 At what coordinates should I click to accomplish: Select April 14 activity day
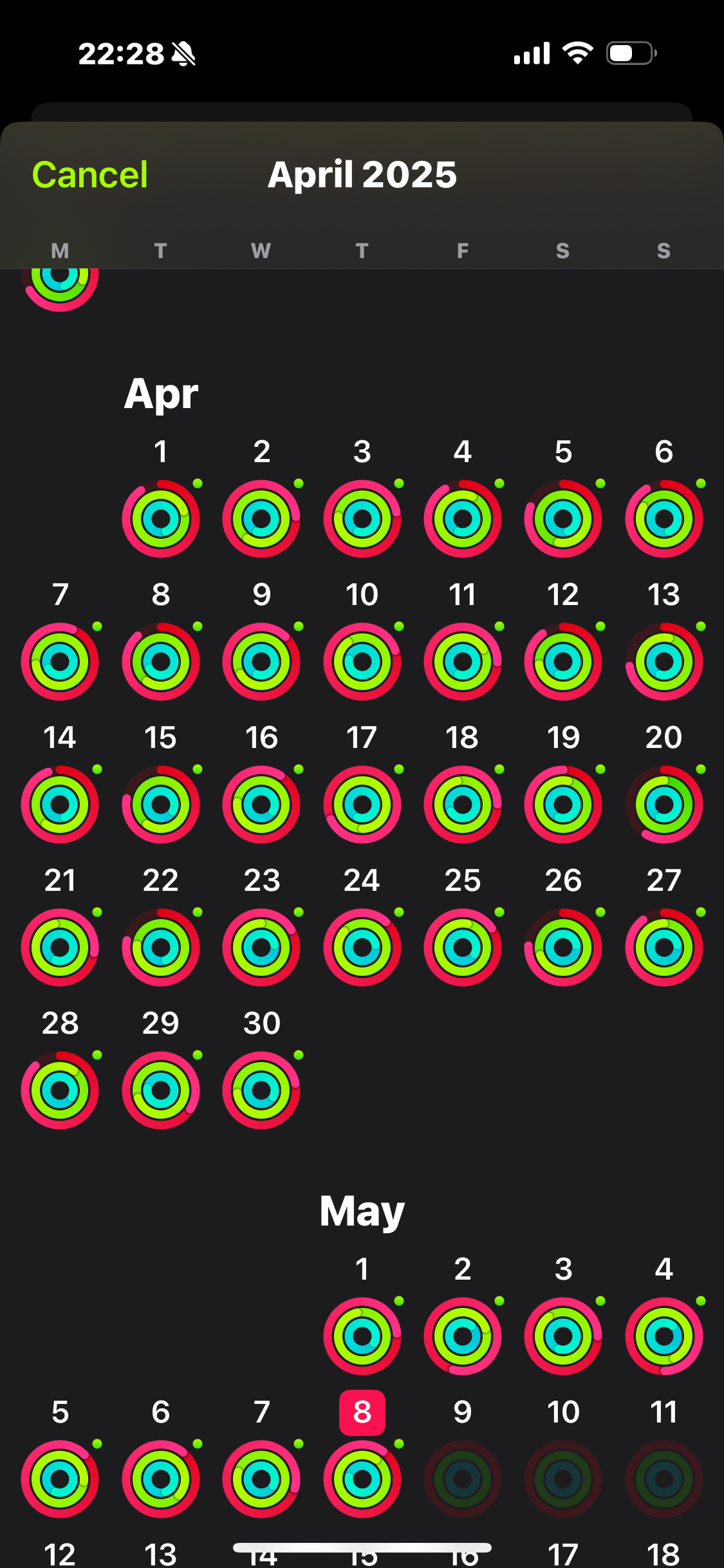[x=60, y=804]
